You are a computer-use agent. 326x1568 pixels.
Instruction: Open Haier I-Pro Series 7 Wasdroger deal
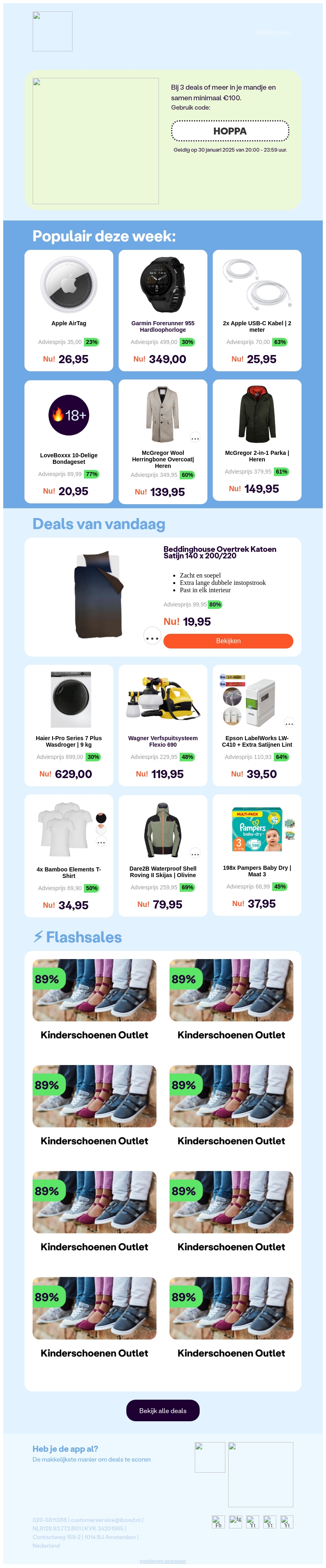(x=68, y=724)
